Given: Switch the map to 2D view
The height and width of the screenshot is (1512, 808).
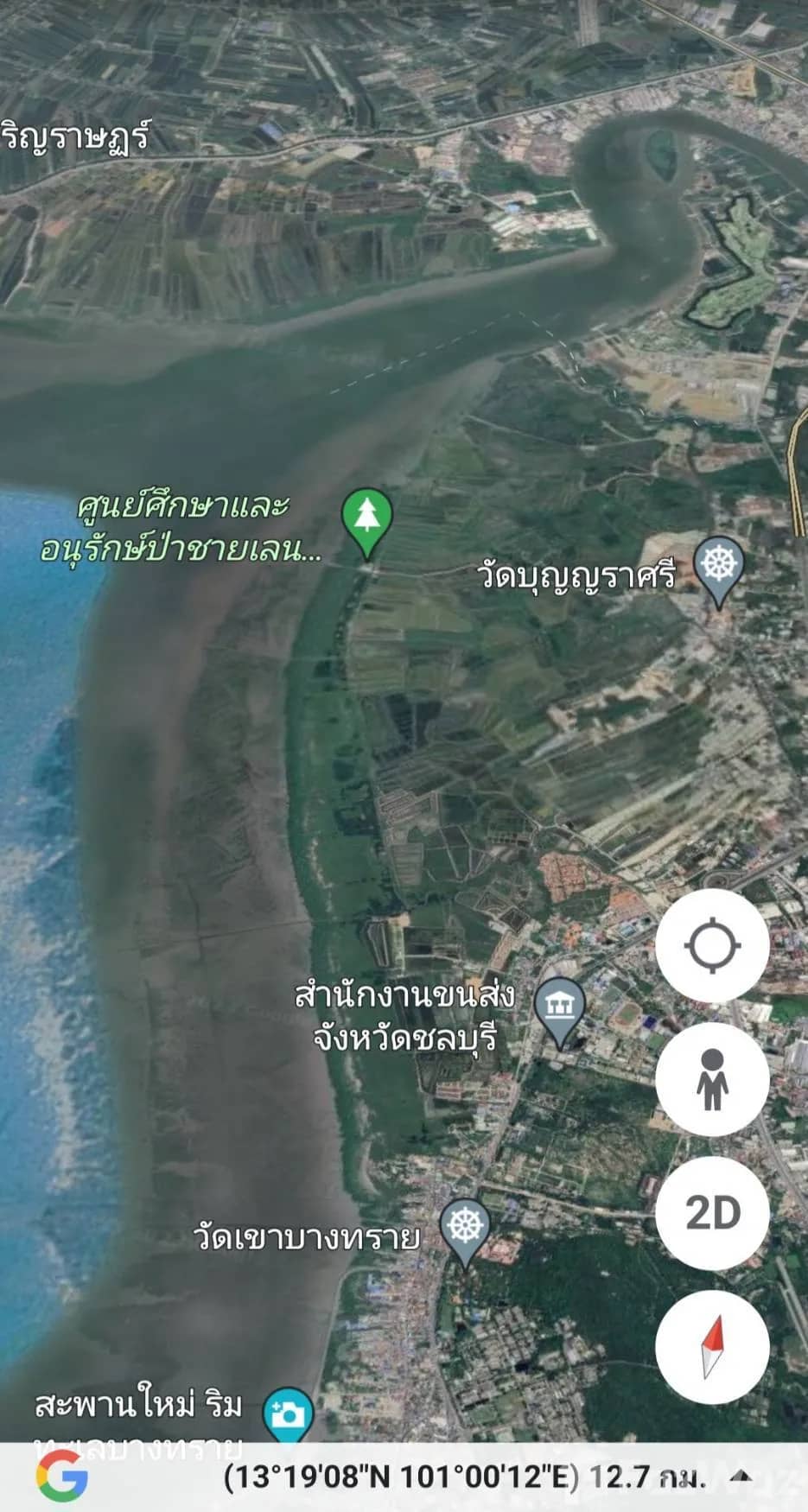Looking at the screenshot, I should (712, 1213).
